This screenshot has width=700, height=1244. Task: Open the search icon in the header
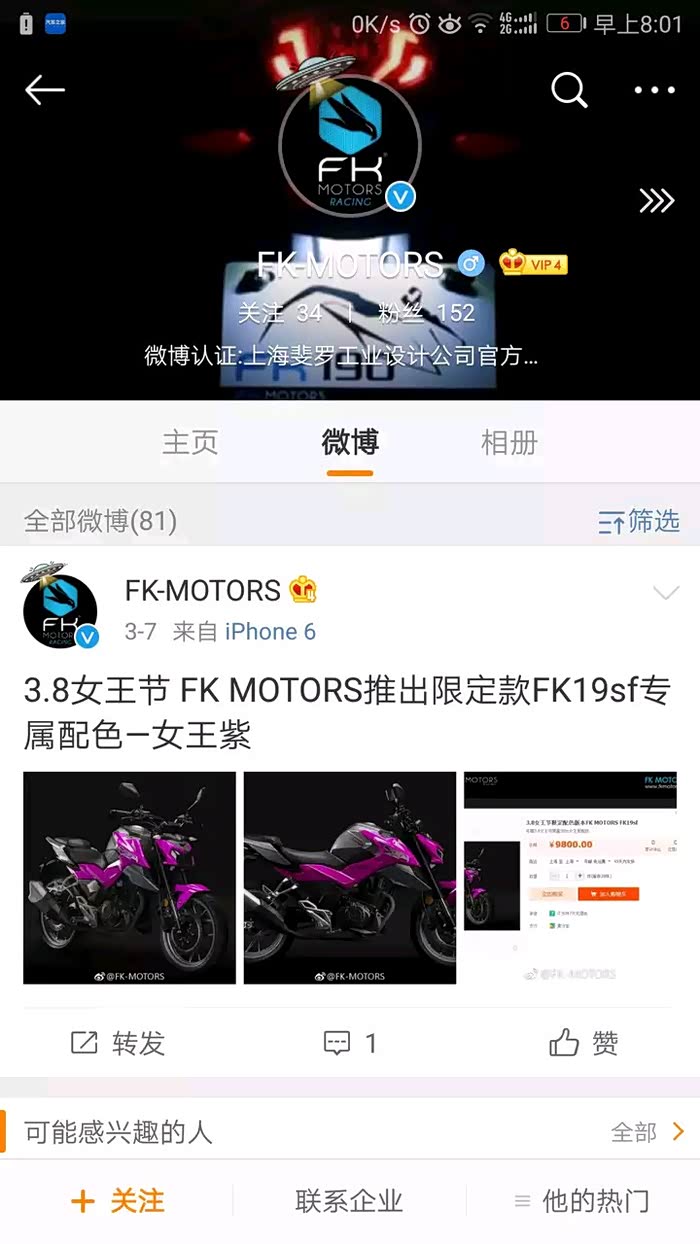pyautogui.click(x=569, y=91)
